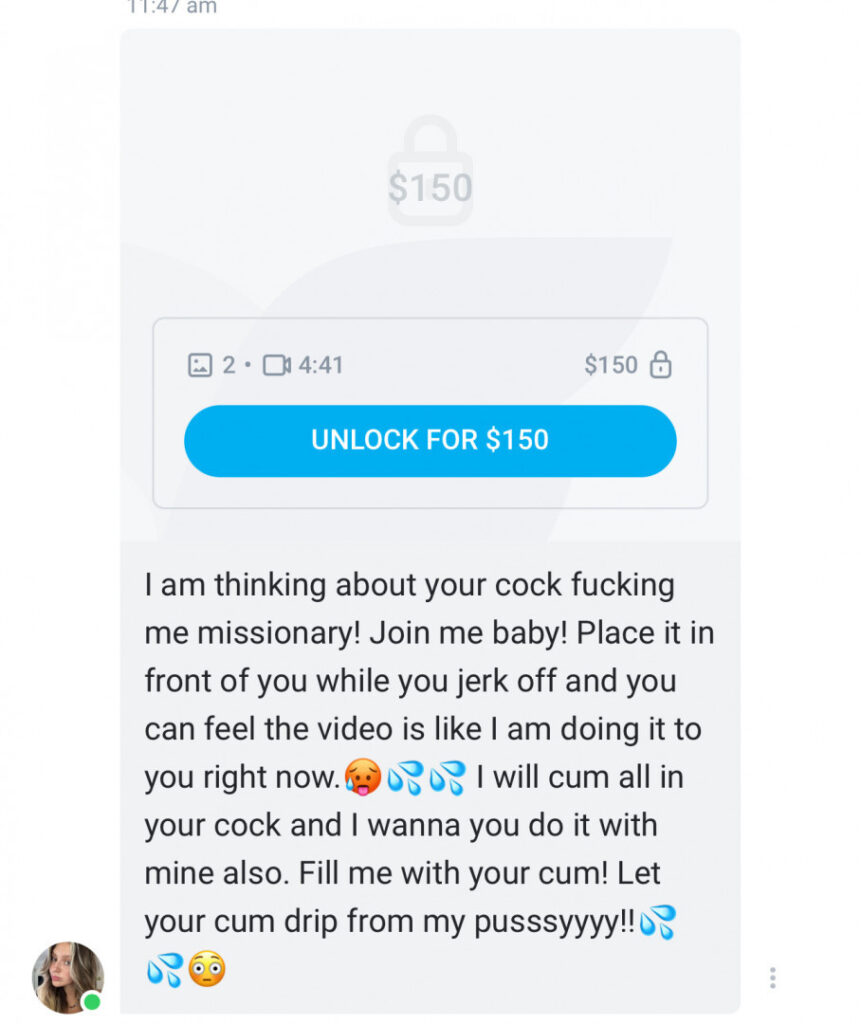This screenshot has height=1024, width=861.
Task: Select the $150 price label
Action: click(613, 365)
